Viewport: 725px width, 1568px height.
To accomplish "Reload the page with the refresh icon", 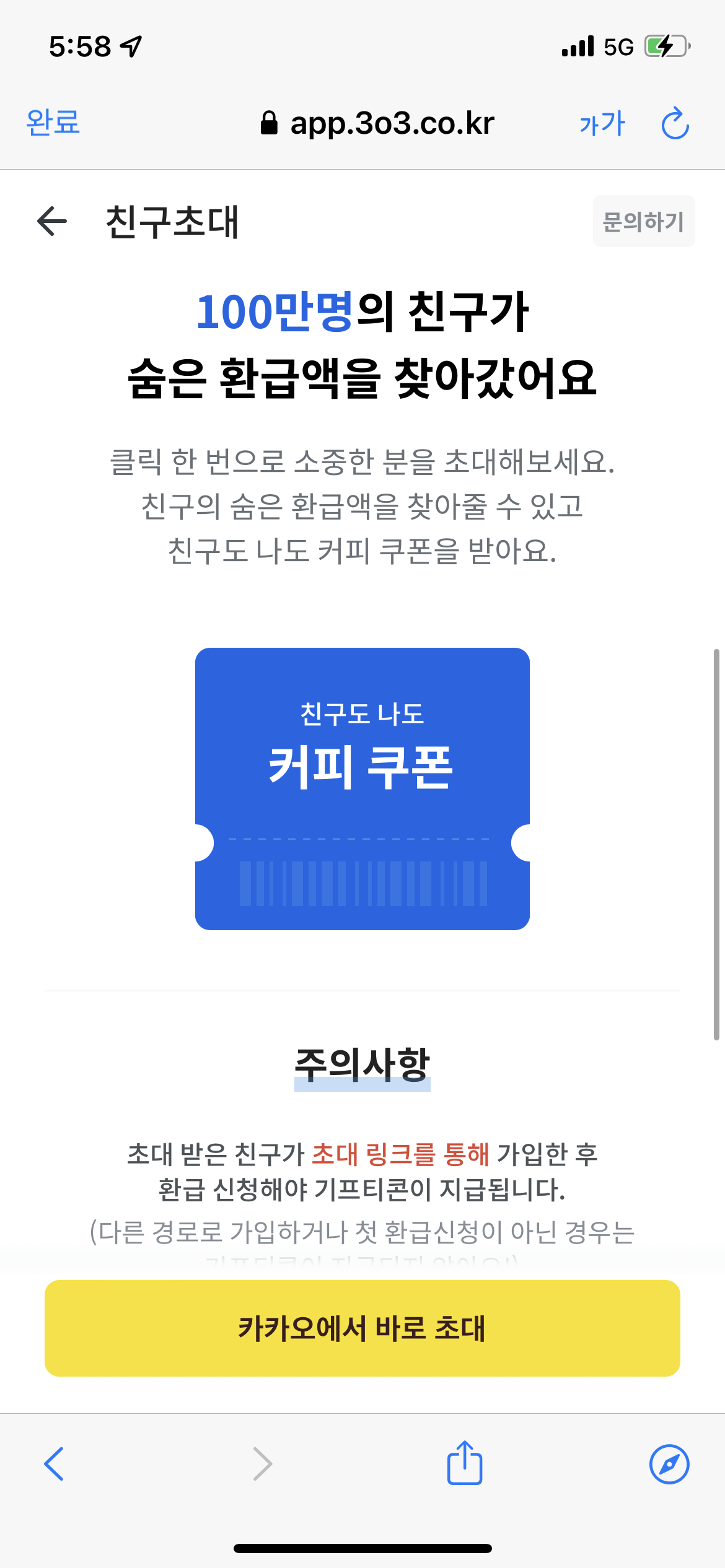I will 675,123.
